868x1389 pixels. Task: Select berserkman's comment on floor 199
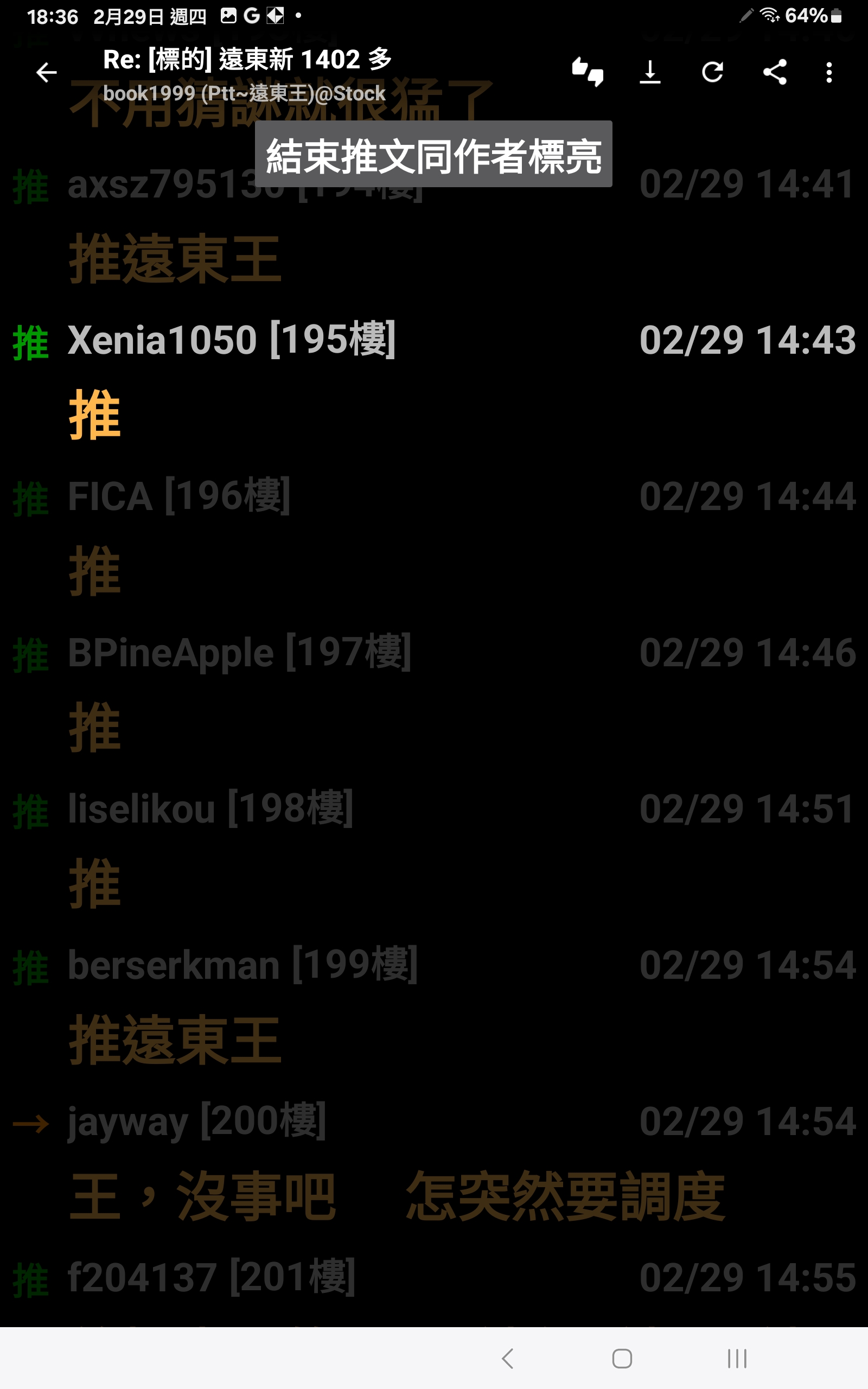(x=434, y=1005)
